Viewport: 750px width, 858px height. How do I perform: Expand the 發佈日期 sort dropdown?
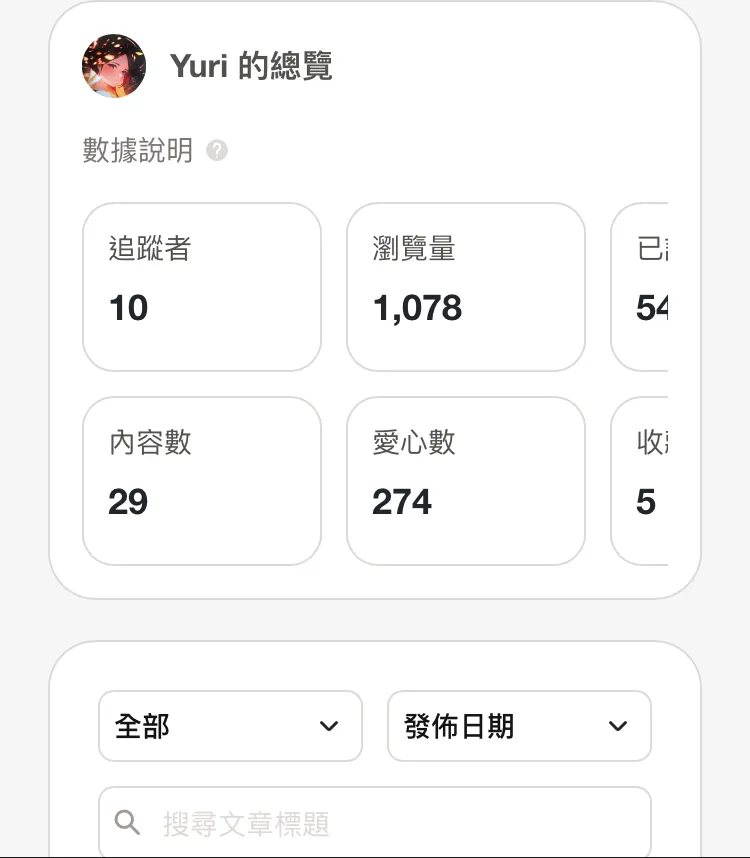point(519,726)
